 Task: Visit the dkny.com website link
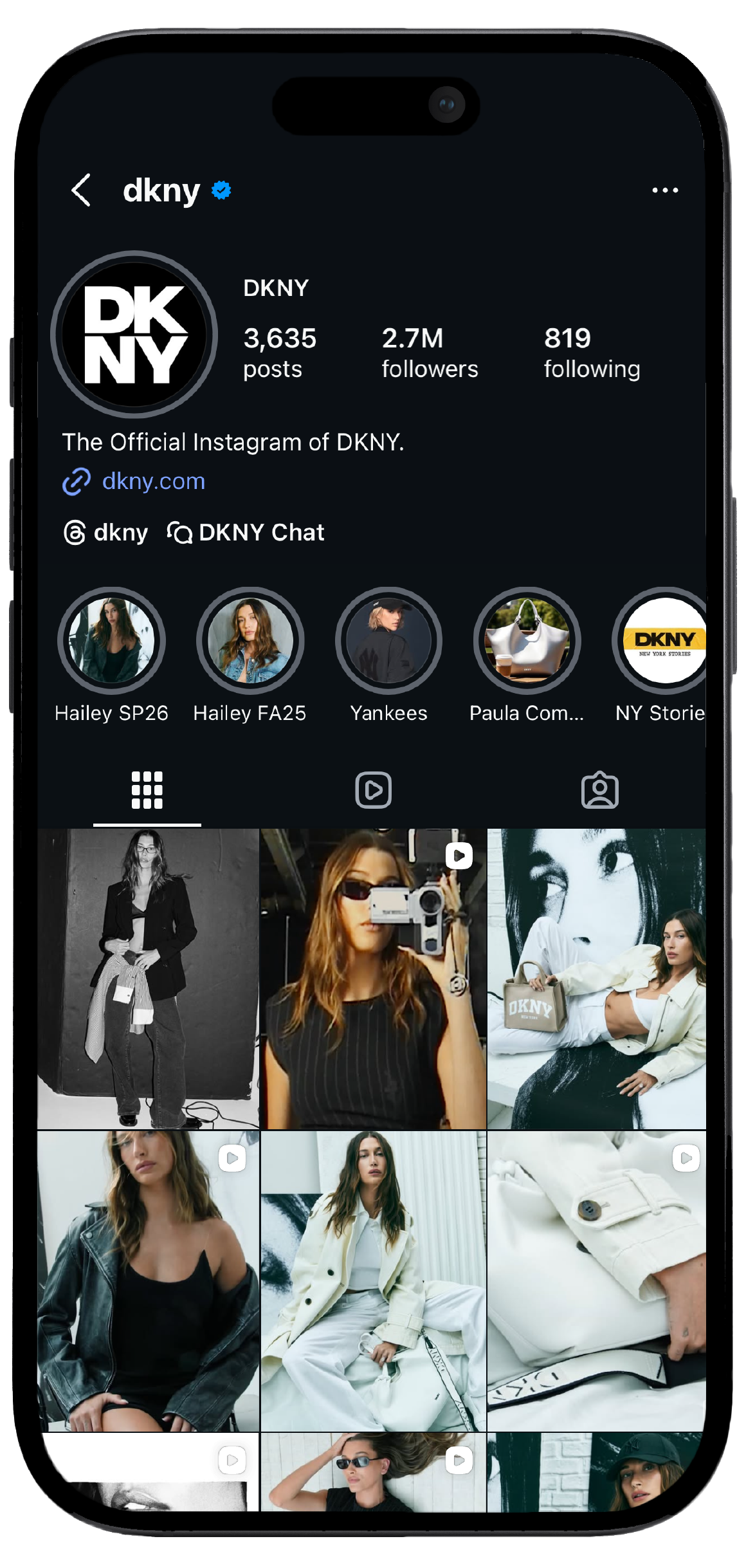154,481
